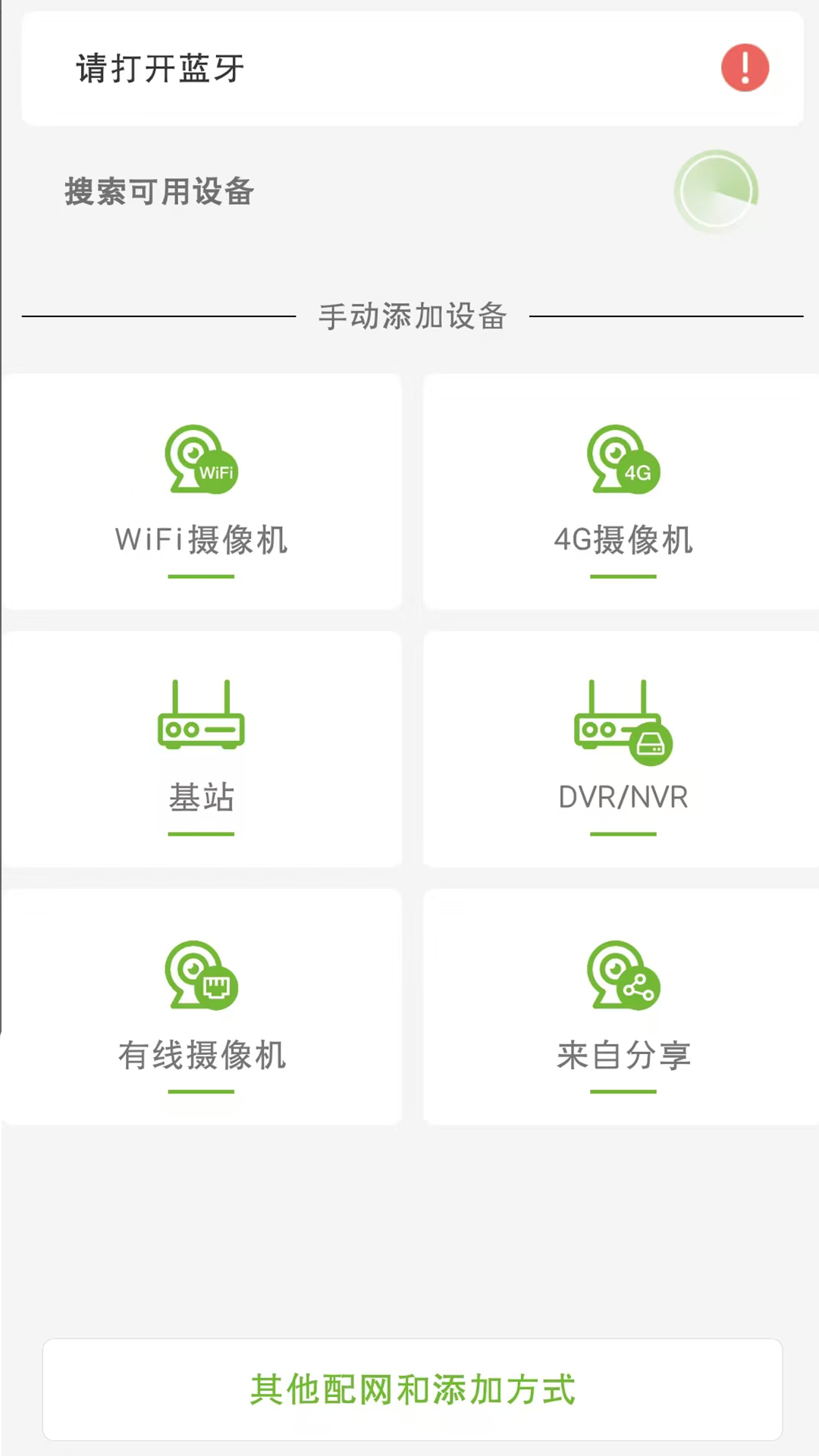Select the DVR/NVR card
Viewport: 819px width, 1456px height.
(622, 747)
